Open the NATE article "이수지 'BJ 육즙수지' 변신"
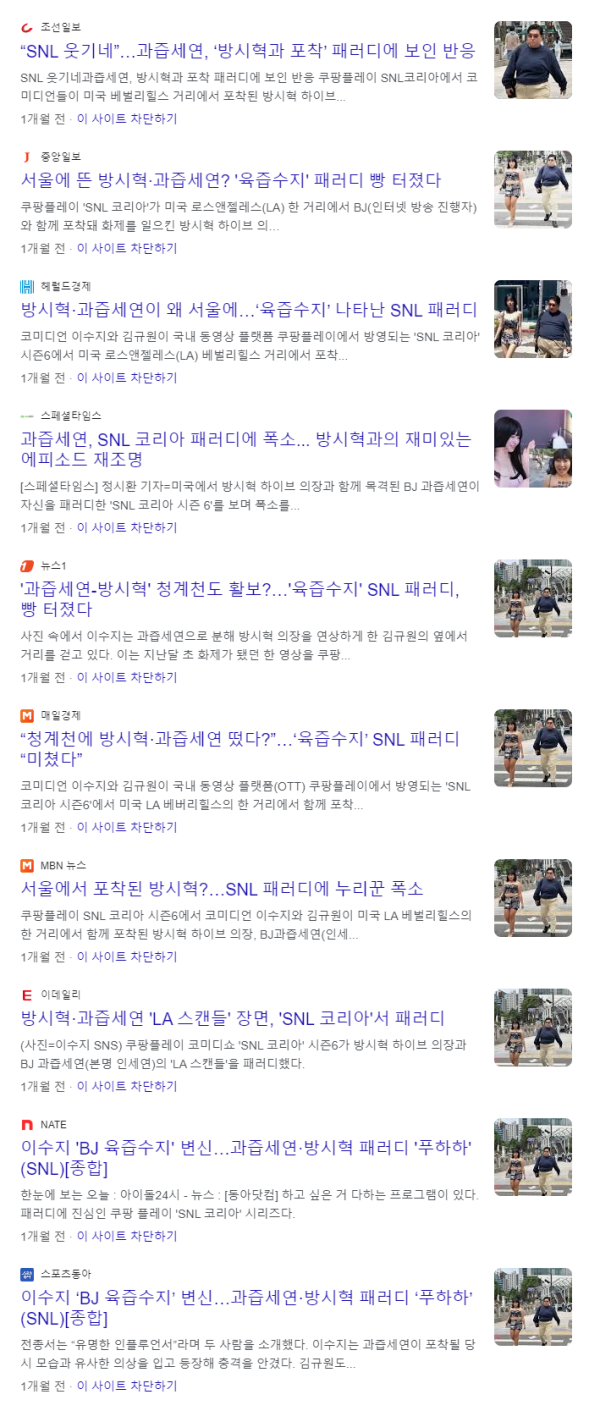Image resolution: width=600 pixels, height=1411 pixels. click(247, 1157)
